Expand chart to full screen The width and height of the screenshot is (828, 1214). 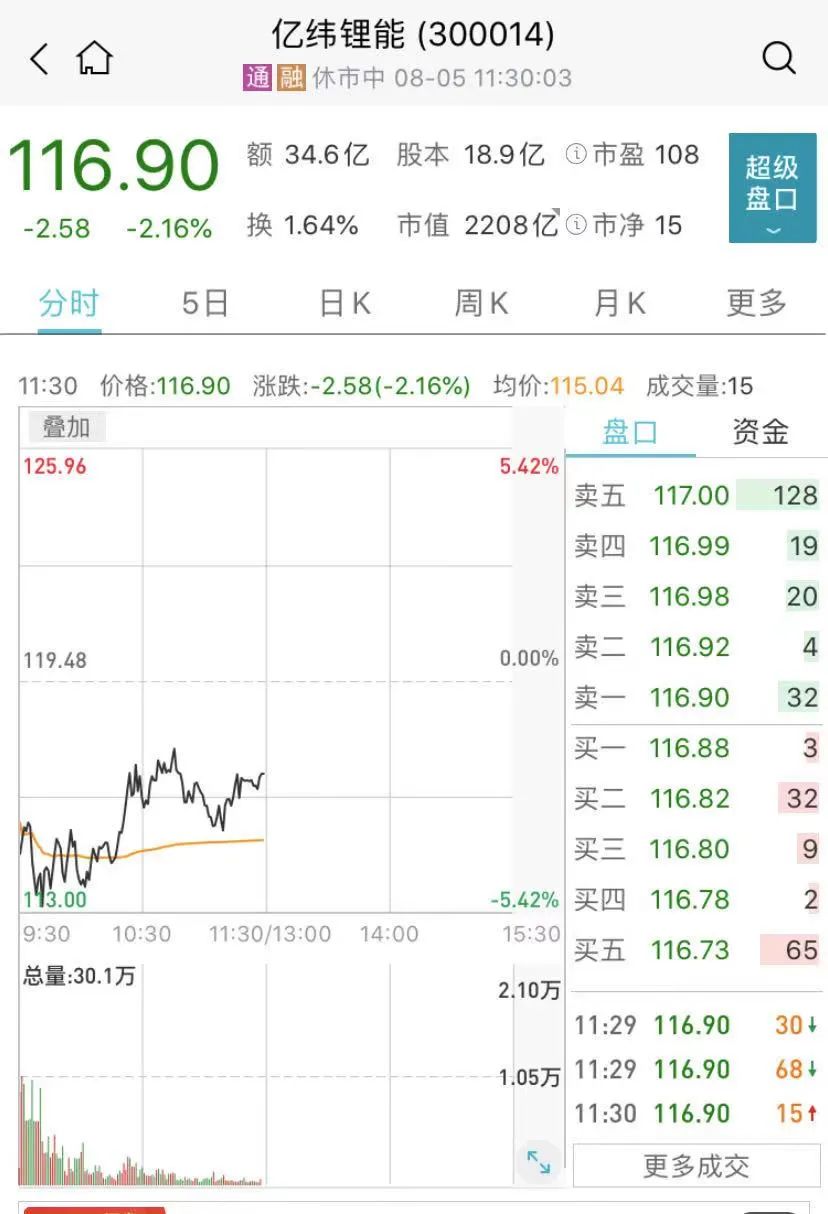(x=538, y=1161)
